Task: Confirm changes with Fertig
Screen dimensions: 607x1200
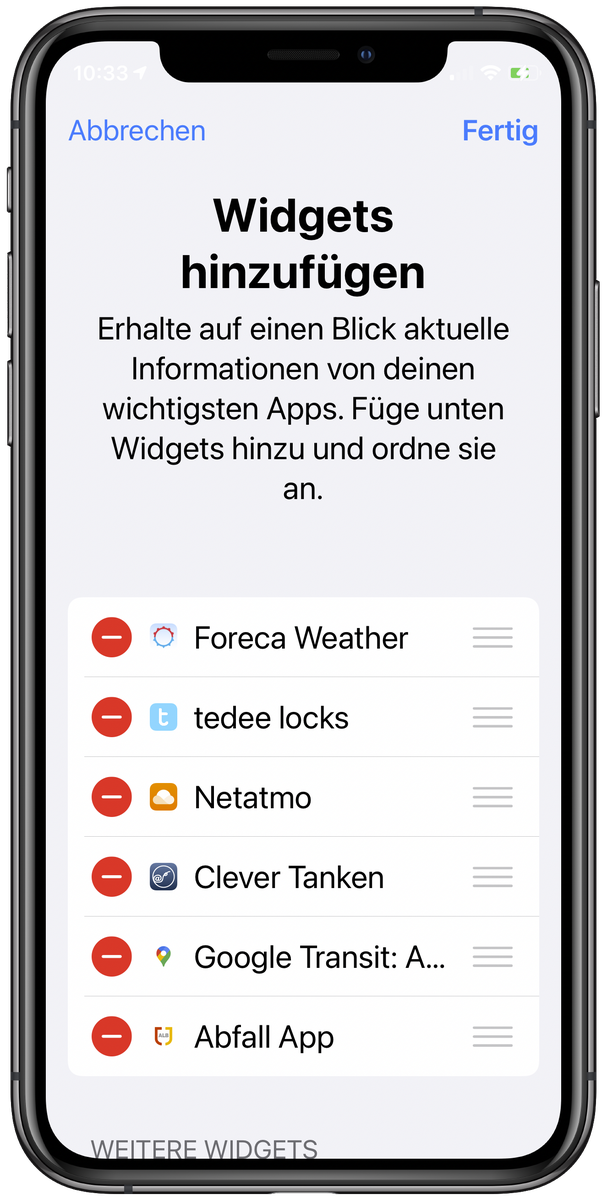Action: (500, 131)
